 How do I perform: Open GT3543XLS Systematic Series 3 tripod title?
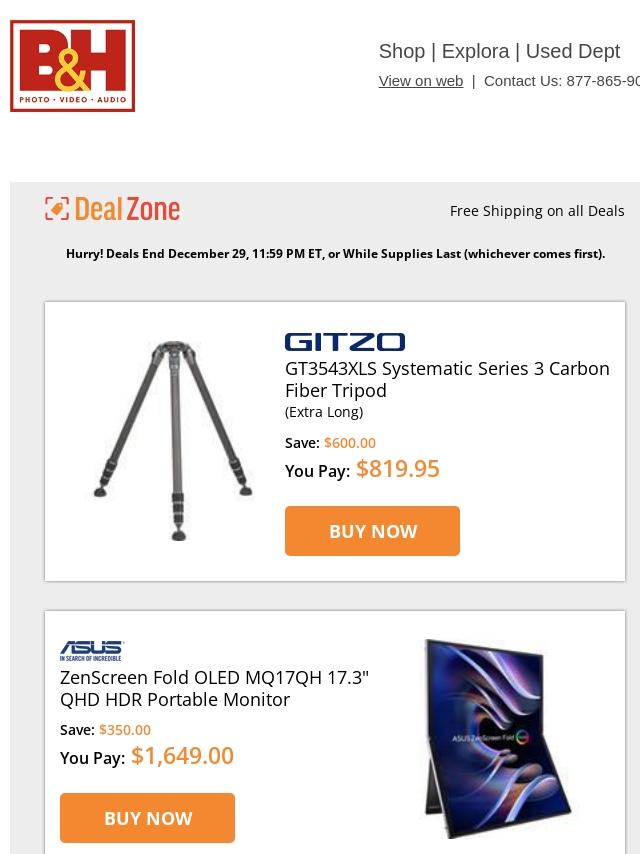pos(447,380)
